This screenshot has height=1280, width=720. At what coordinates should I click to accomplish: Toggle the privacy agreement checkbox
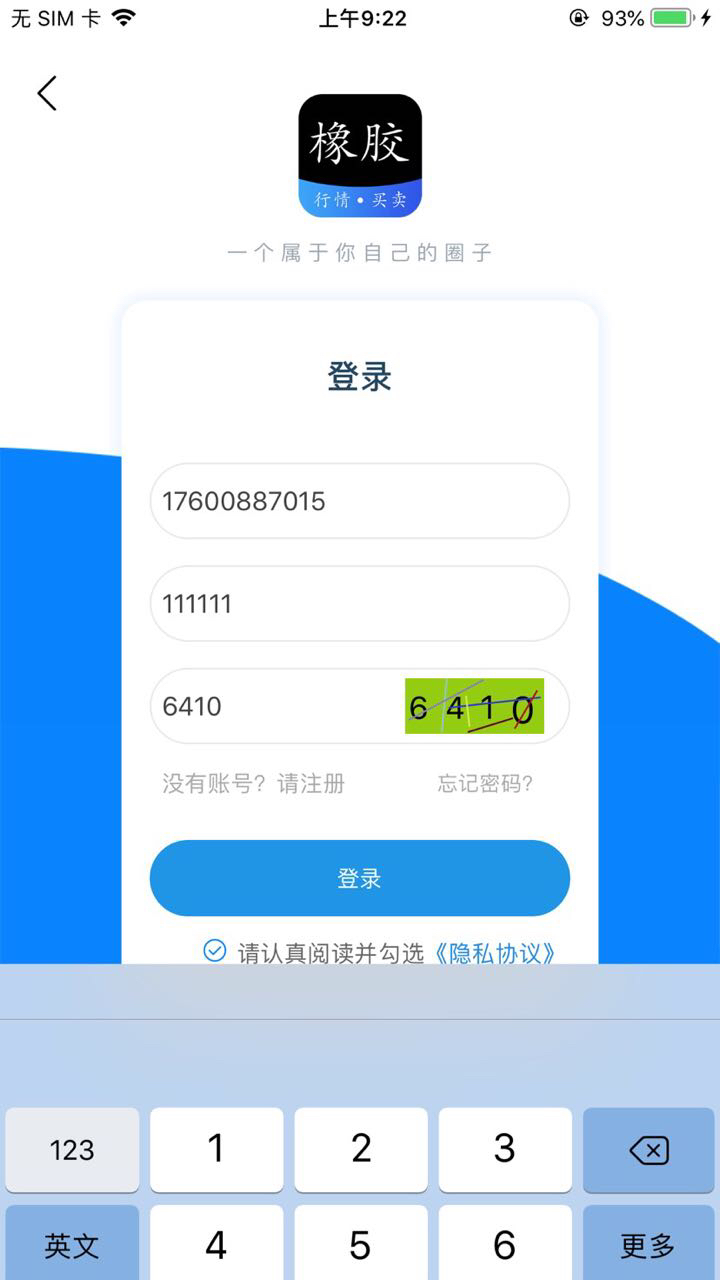click(x=215, y=950)
